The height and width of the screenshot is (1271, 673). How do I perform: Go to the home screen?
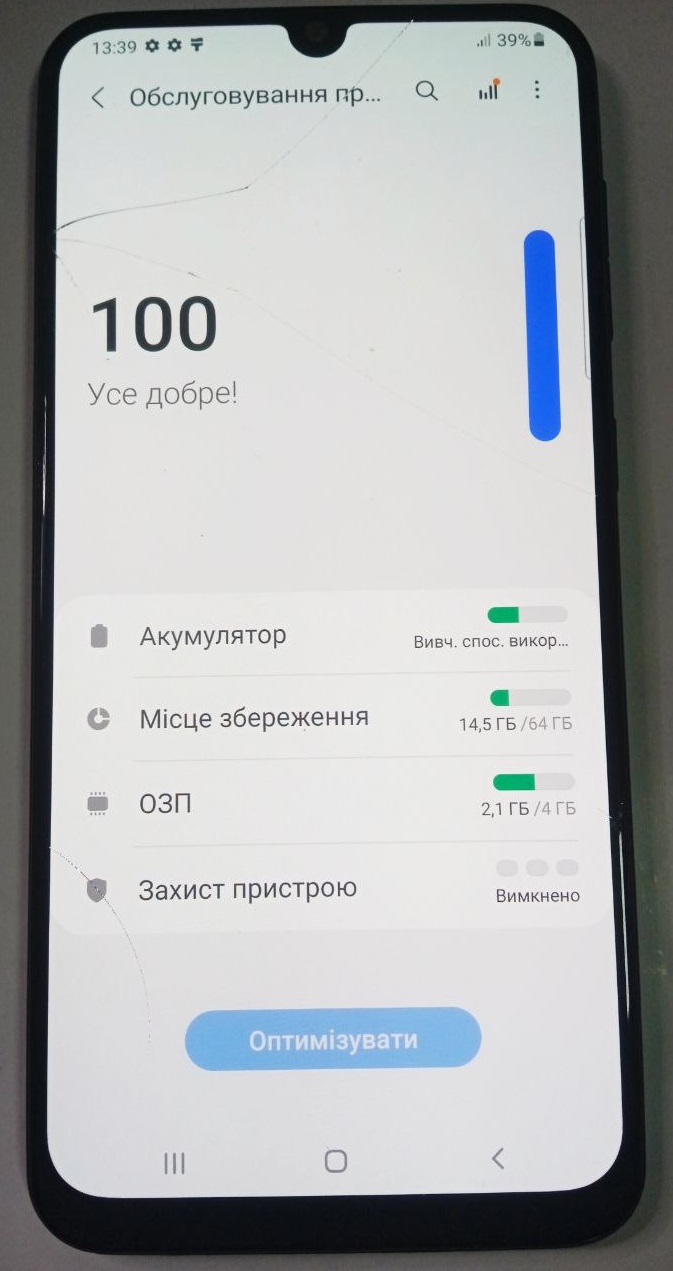click(x=336, y=1160)
